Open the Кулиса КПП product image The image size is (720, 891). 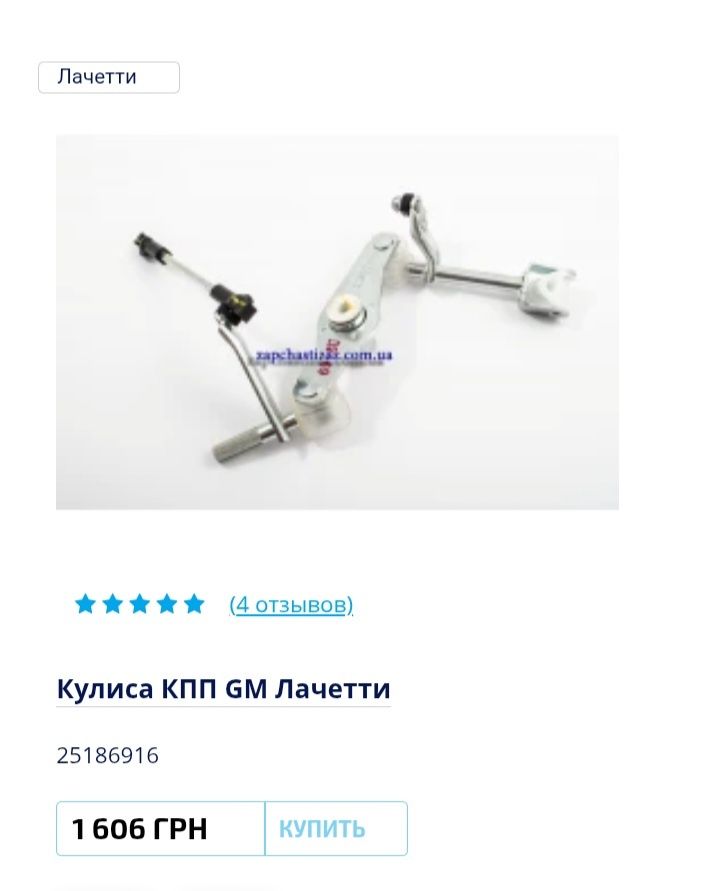pos(337,322)
